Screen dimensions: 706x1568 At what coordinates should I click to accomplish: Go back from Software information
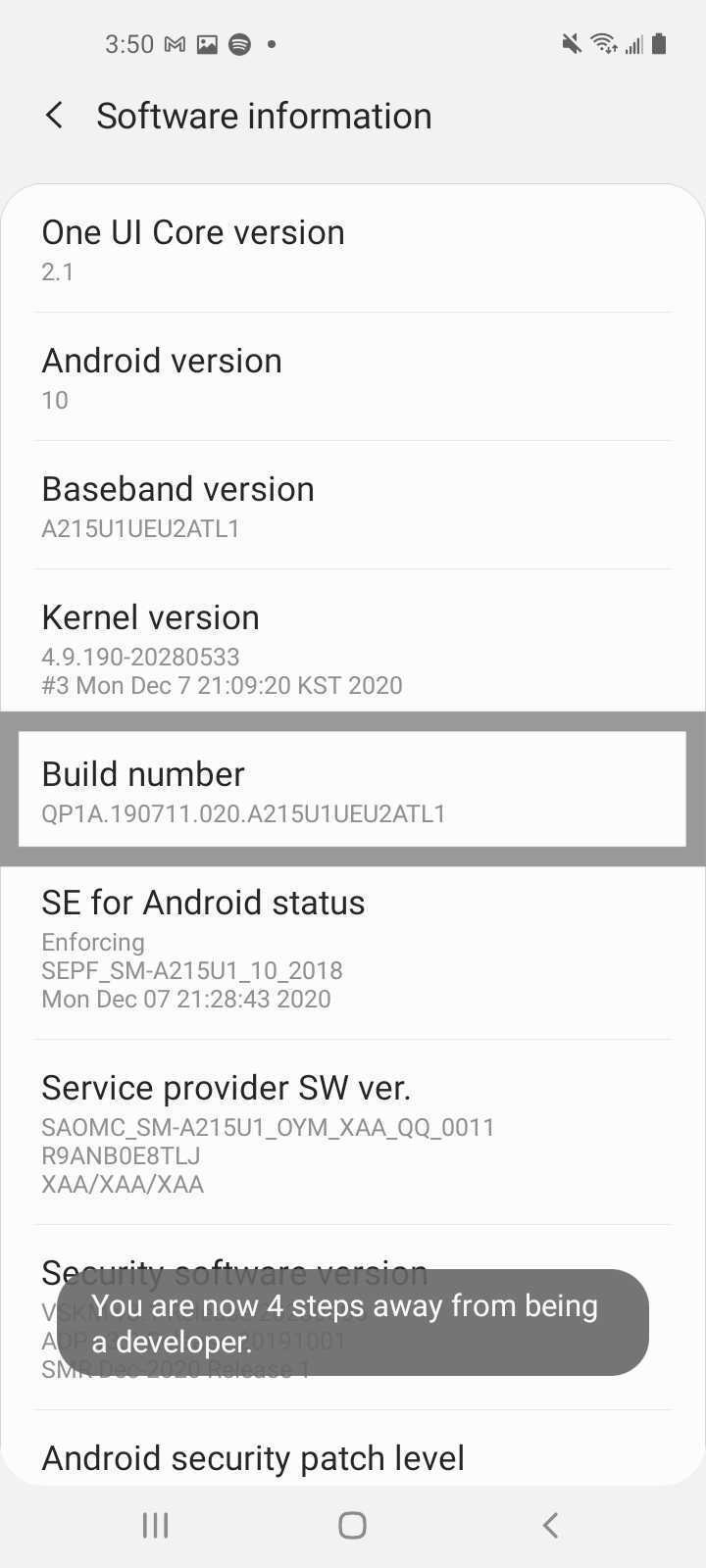click(x=55, y=116)
